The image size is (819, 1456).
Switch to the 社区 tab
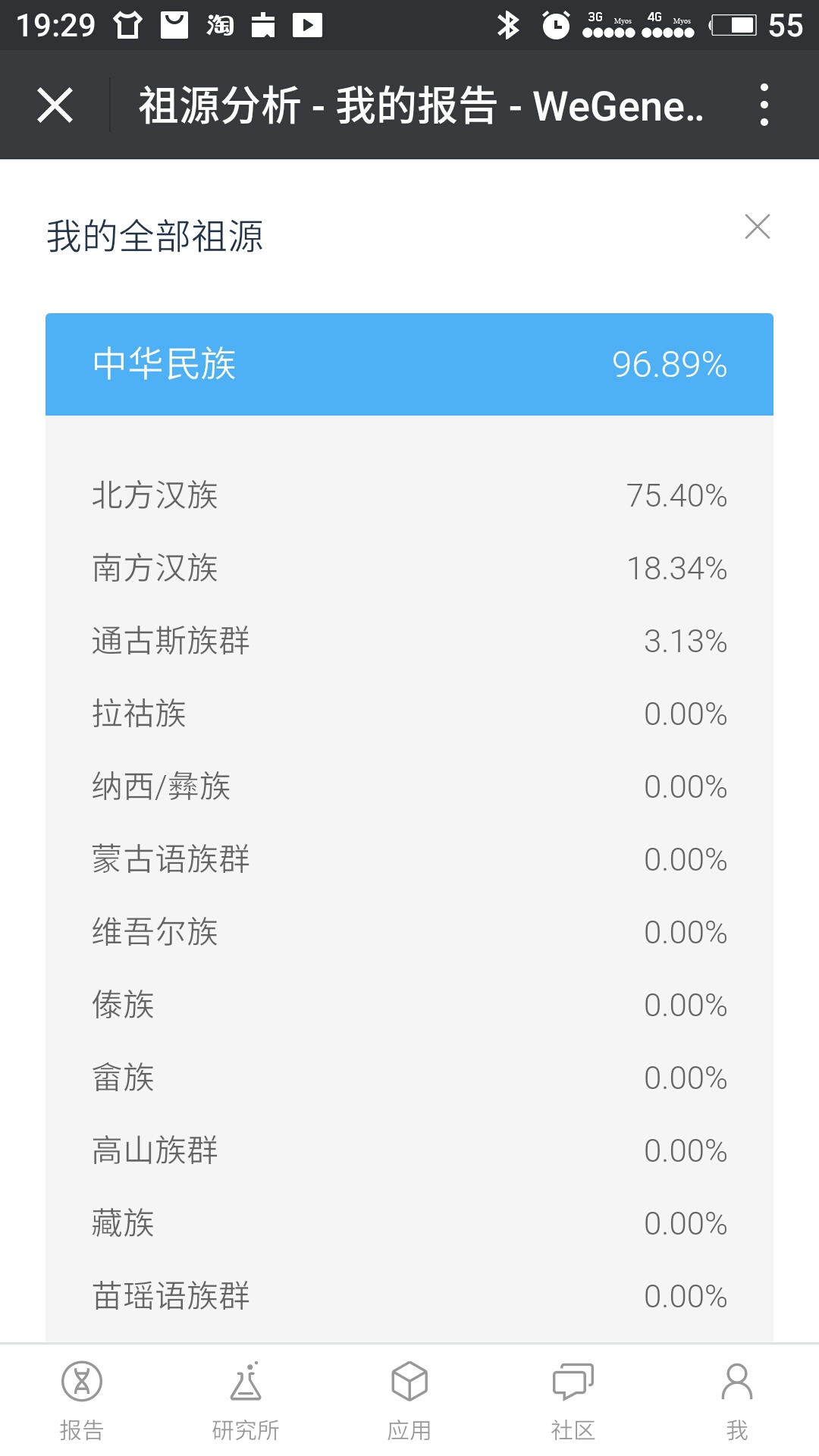573,1401
